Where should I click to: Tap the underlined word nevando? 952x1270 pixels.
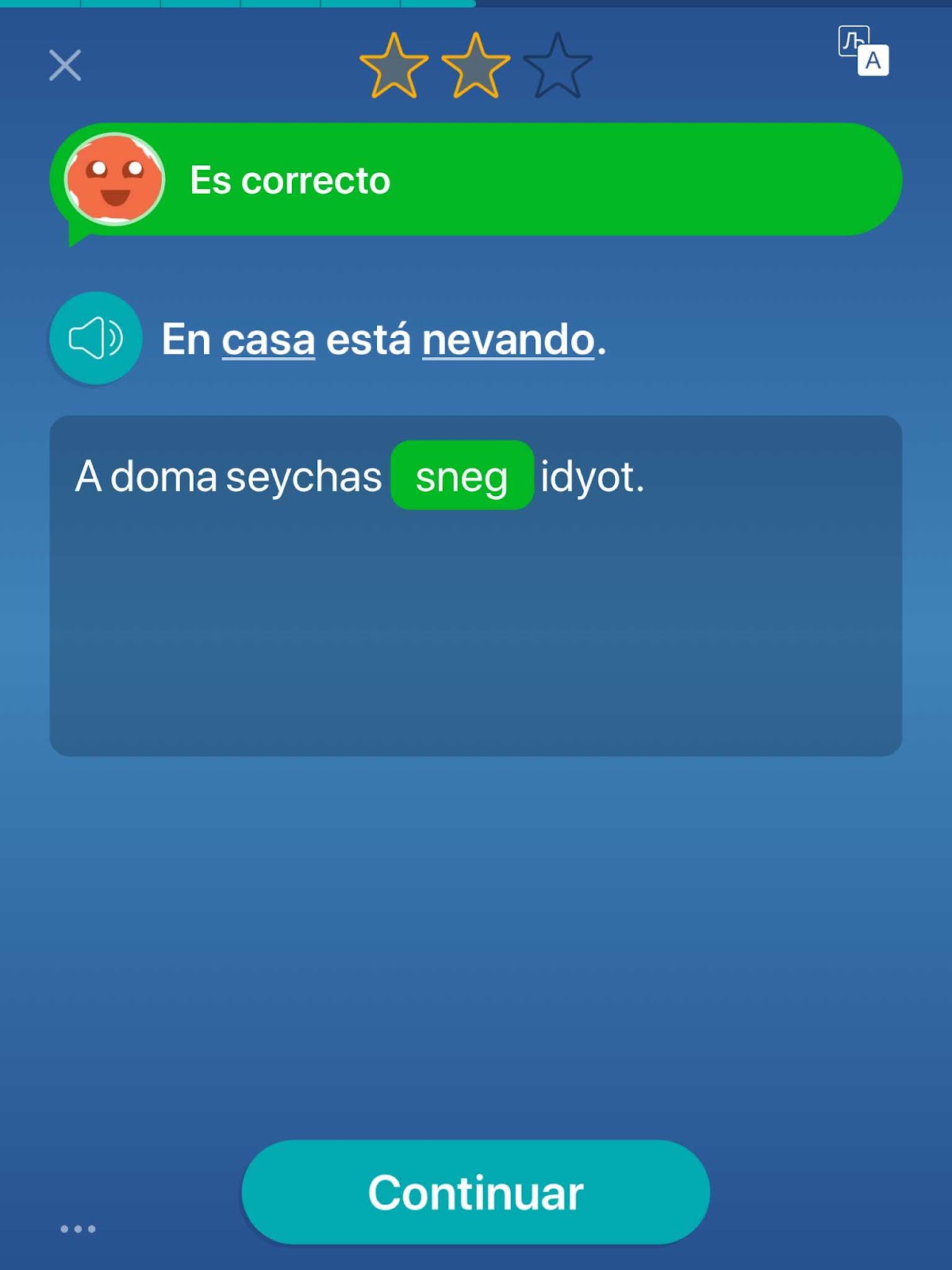(x=508, y=340)
